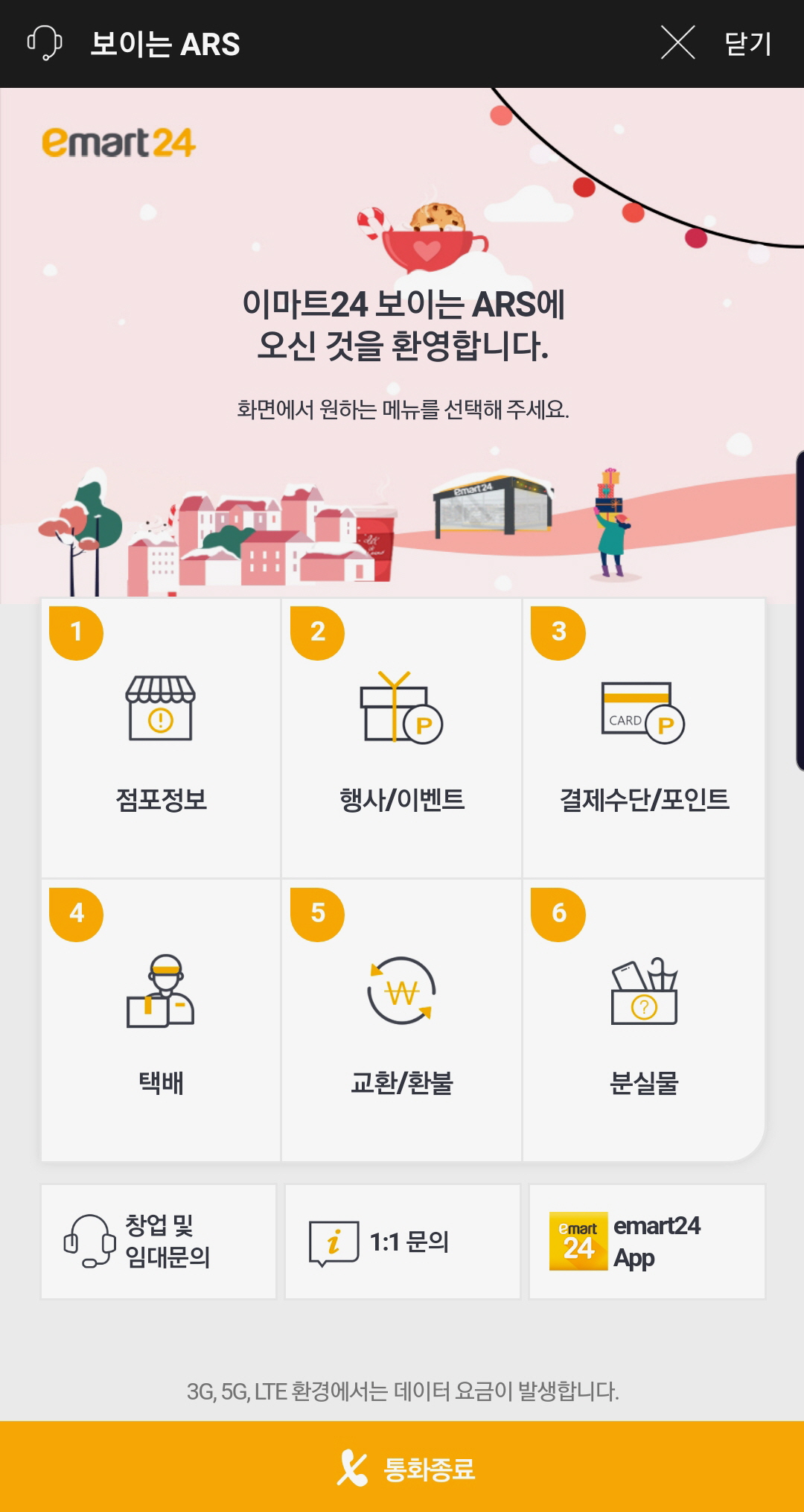Open the emart24 App link
This screenshot has width=804, height=1512.
pos(646,1241)
